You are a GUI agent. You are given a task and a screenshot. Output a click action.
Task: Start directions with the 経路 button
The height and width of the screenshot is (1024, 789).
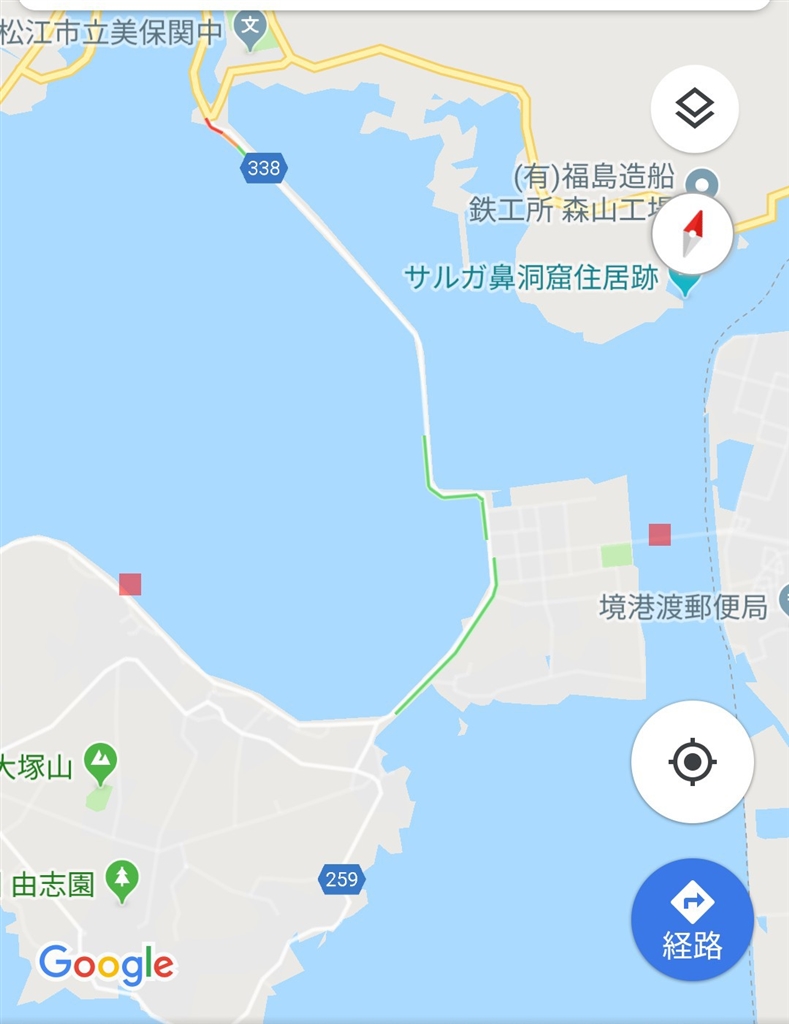692,919
